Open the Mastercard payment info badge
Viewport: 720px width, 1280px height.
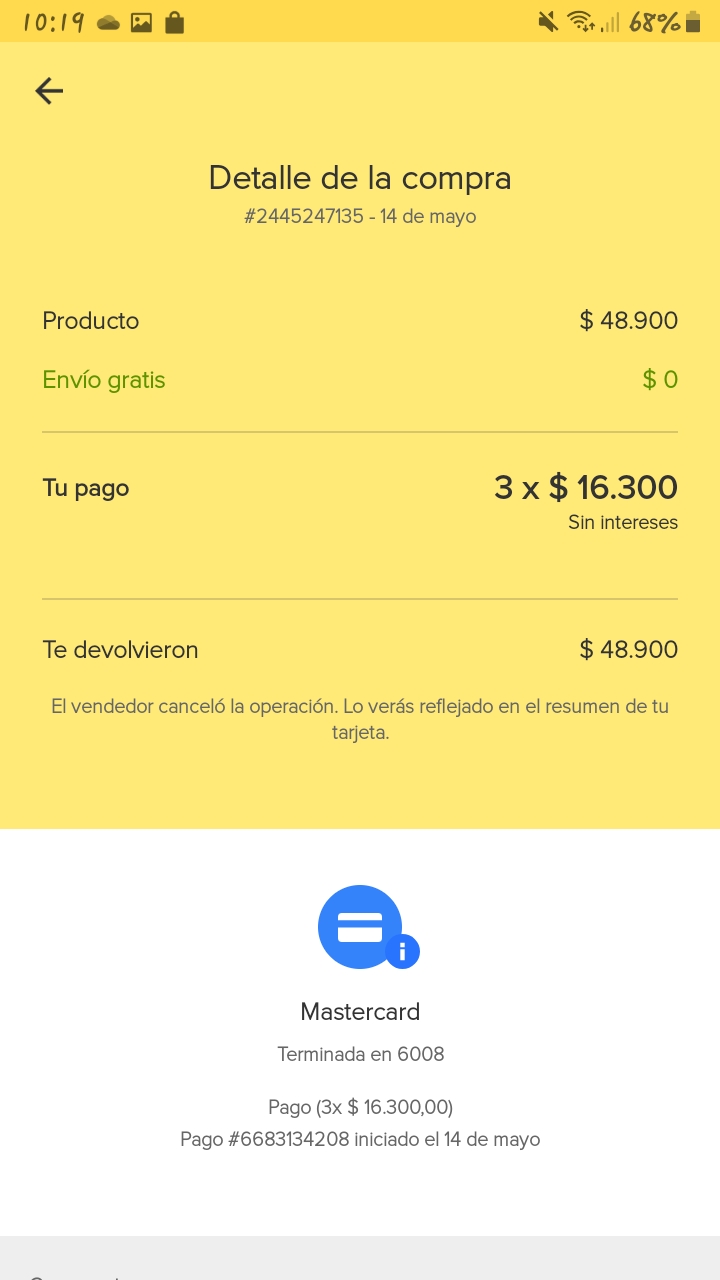pos(402,951)
